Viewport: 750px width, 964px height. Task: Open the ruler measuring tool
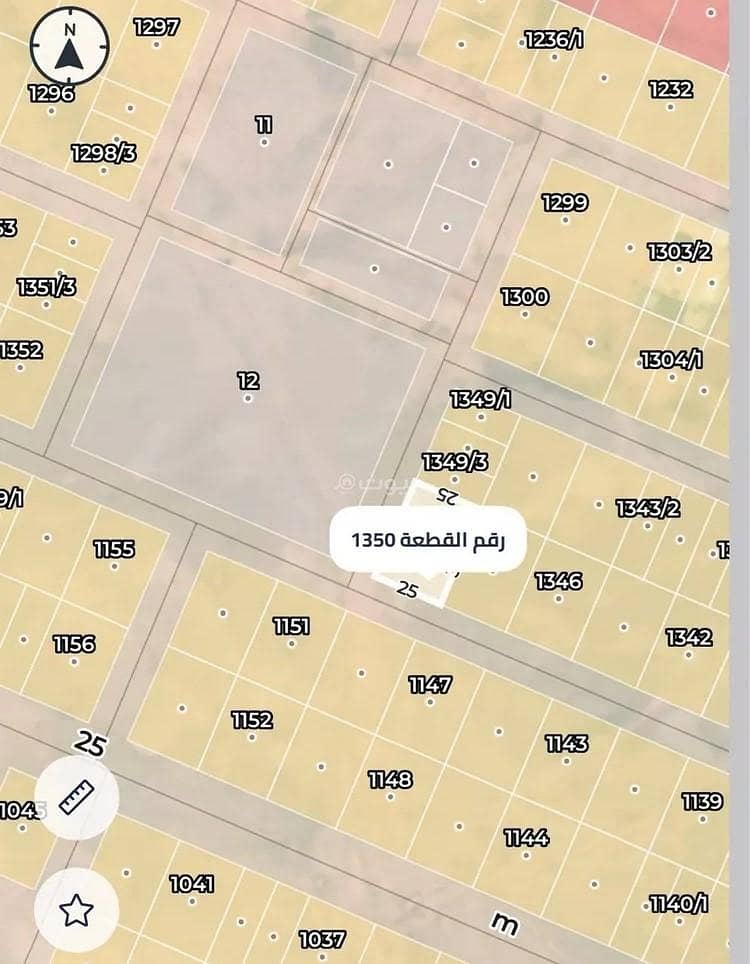point(76,797)
